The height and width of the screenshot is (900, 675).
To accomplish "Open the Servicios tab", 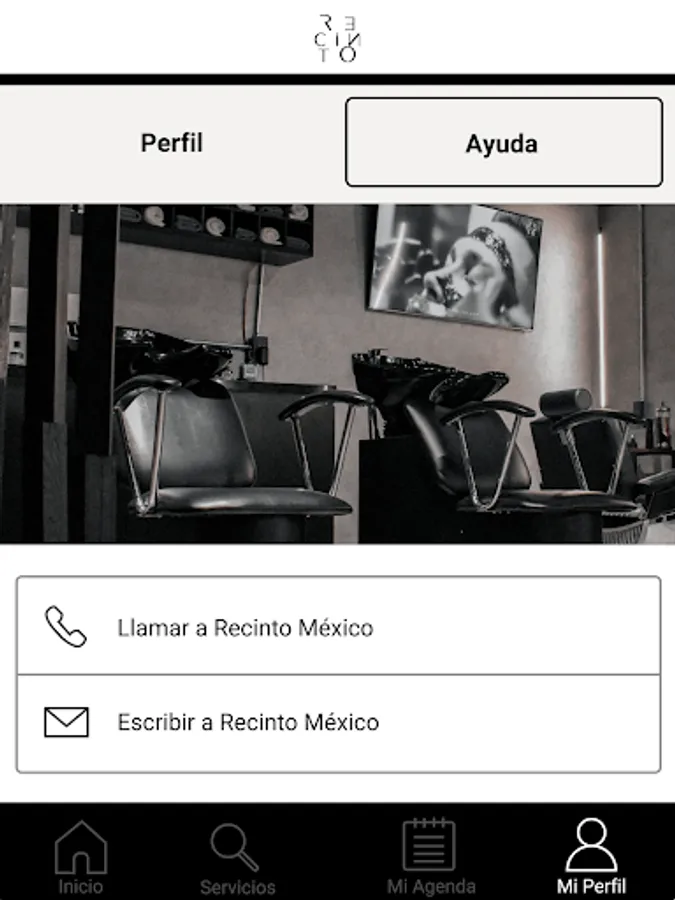I will (237, 856).
